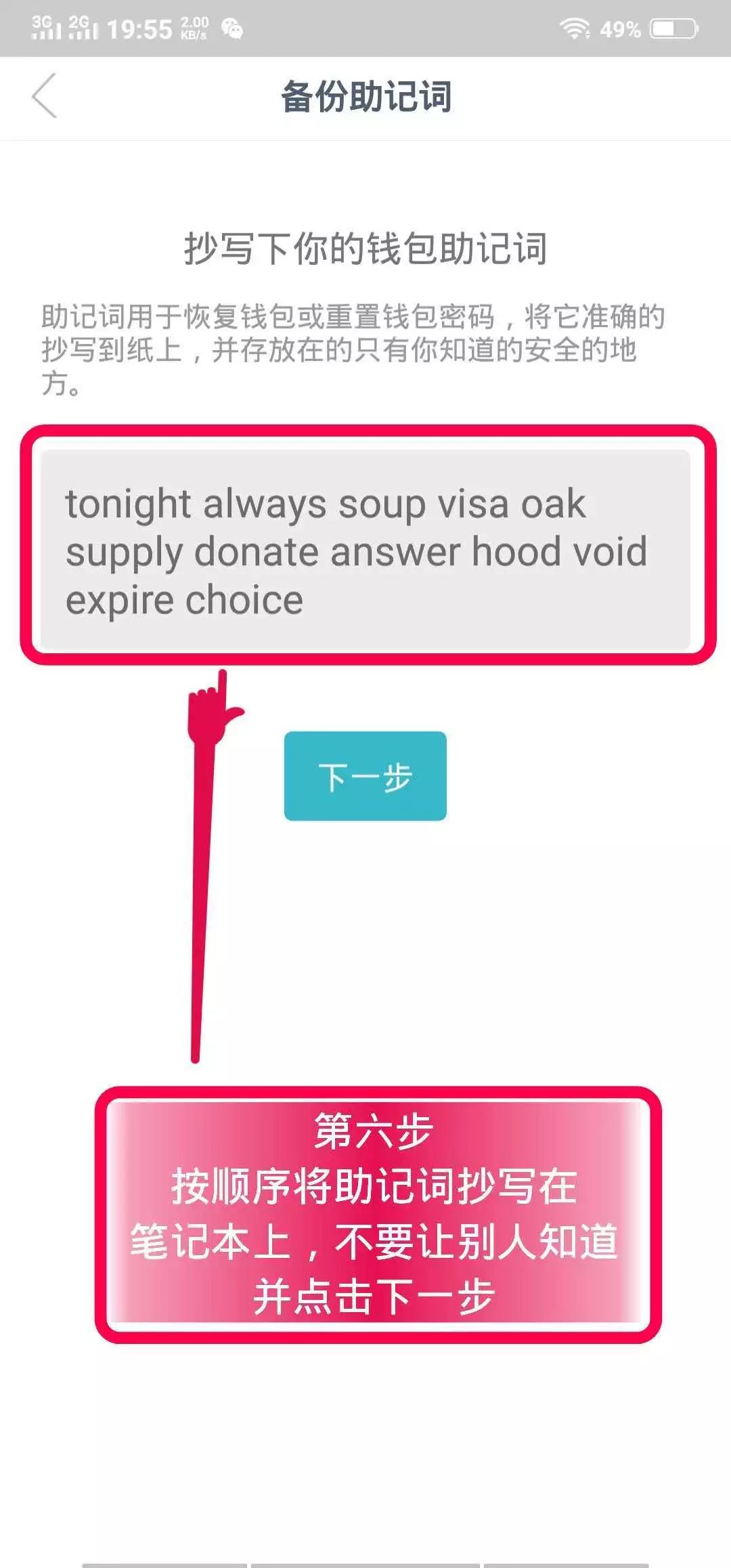
Task: Tap the clock showing 19:55
Action: click(x=141, y=28)
